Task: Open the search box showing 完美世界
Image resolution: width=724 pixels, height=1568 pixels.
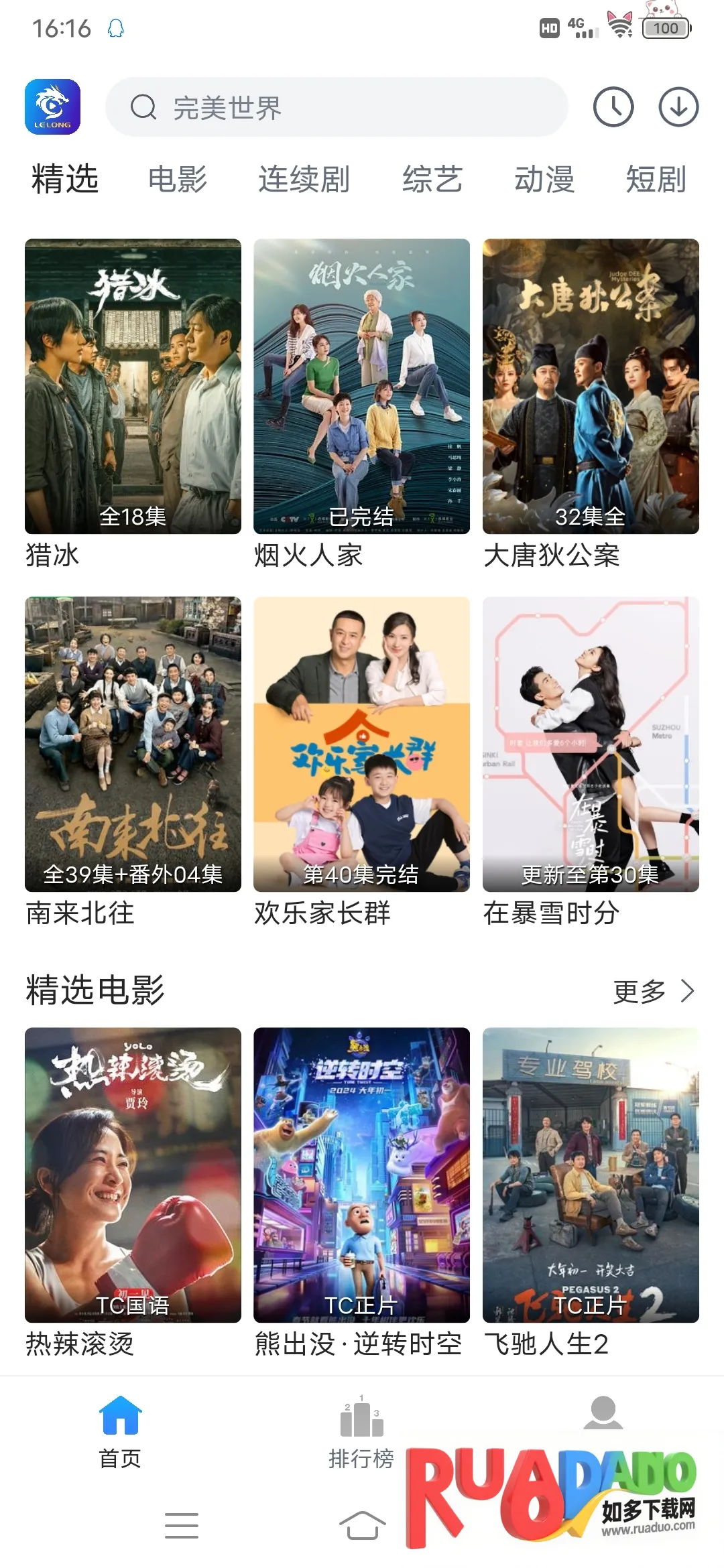Action: tap(335, 107)
